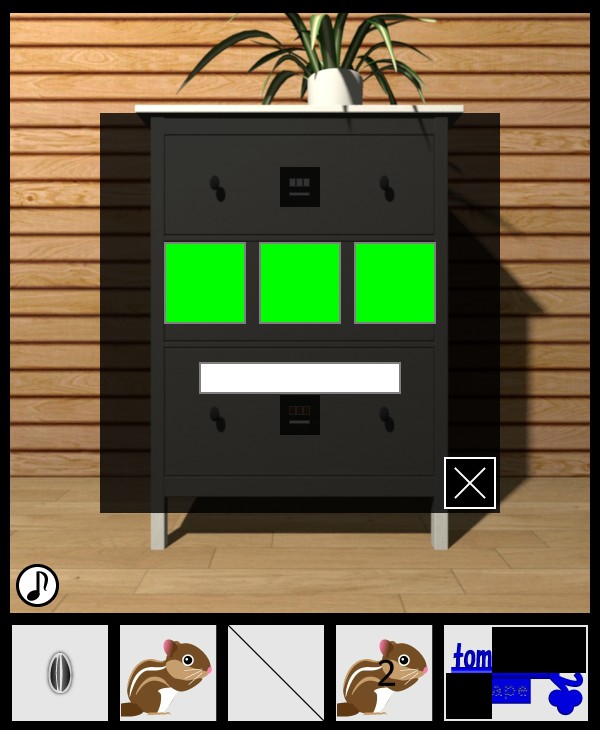
Task: Select the chipmunk item marked 2
Action: [384, 673]
